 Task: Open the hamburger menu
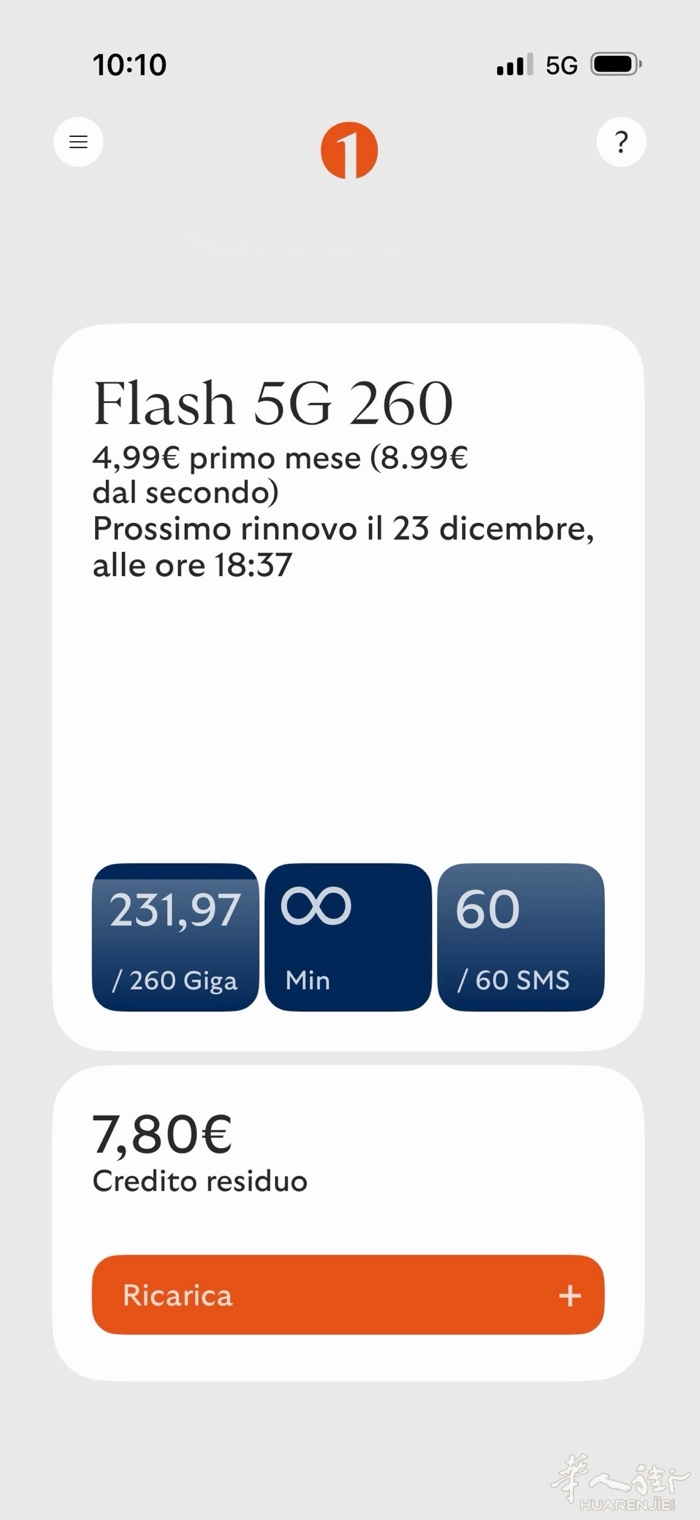coord(78,142)
